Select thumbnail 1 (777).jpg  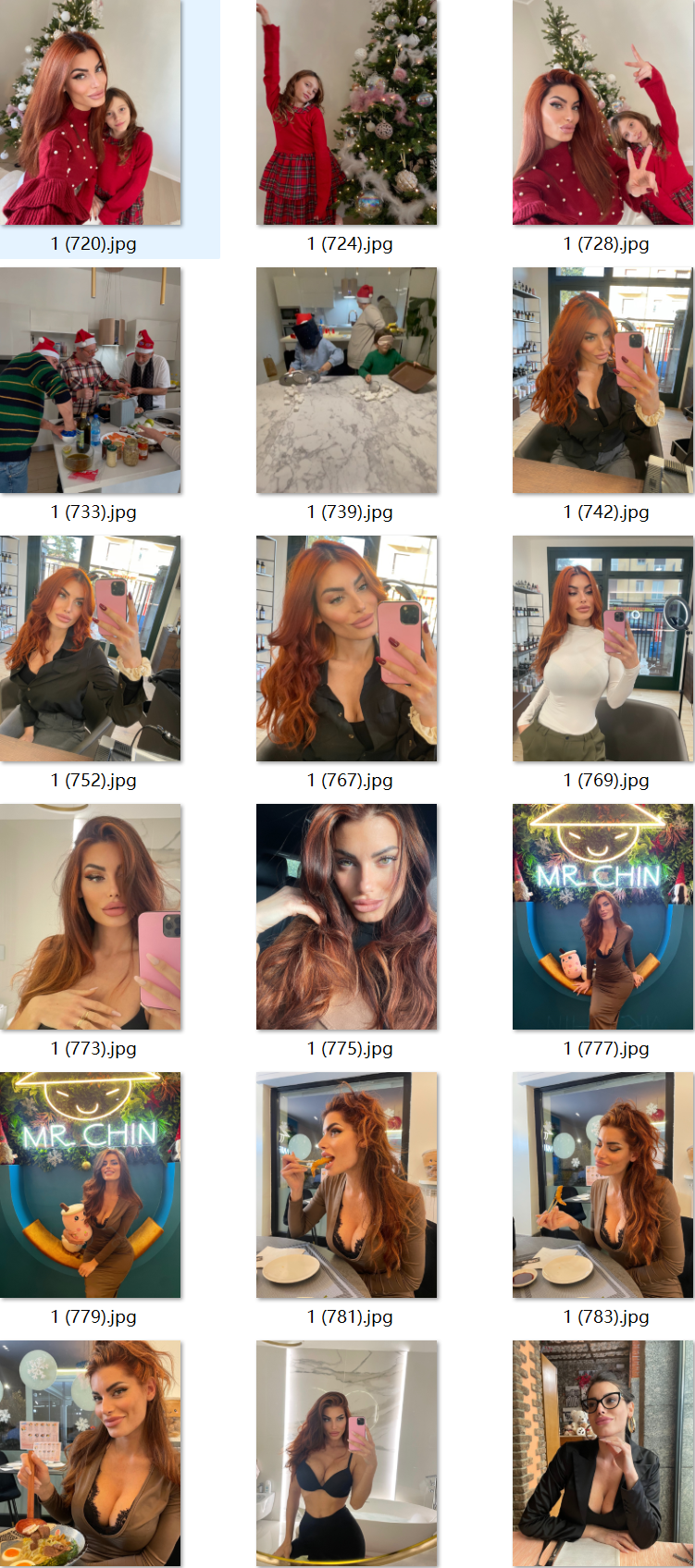(x=602, y=917)
